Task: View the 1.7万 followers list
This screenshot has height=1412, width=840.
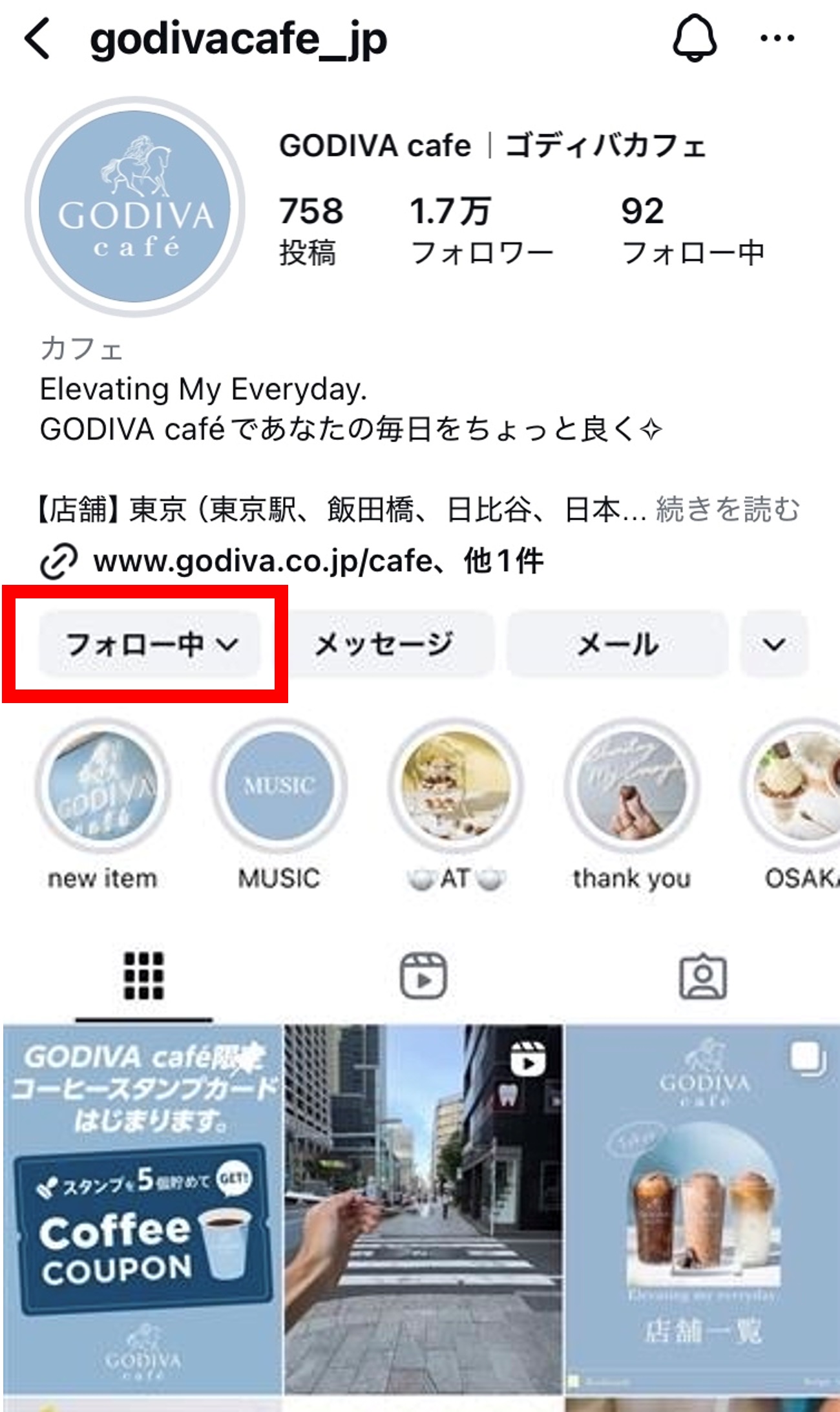Action: [x=481, y=231]
